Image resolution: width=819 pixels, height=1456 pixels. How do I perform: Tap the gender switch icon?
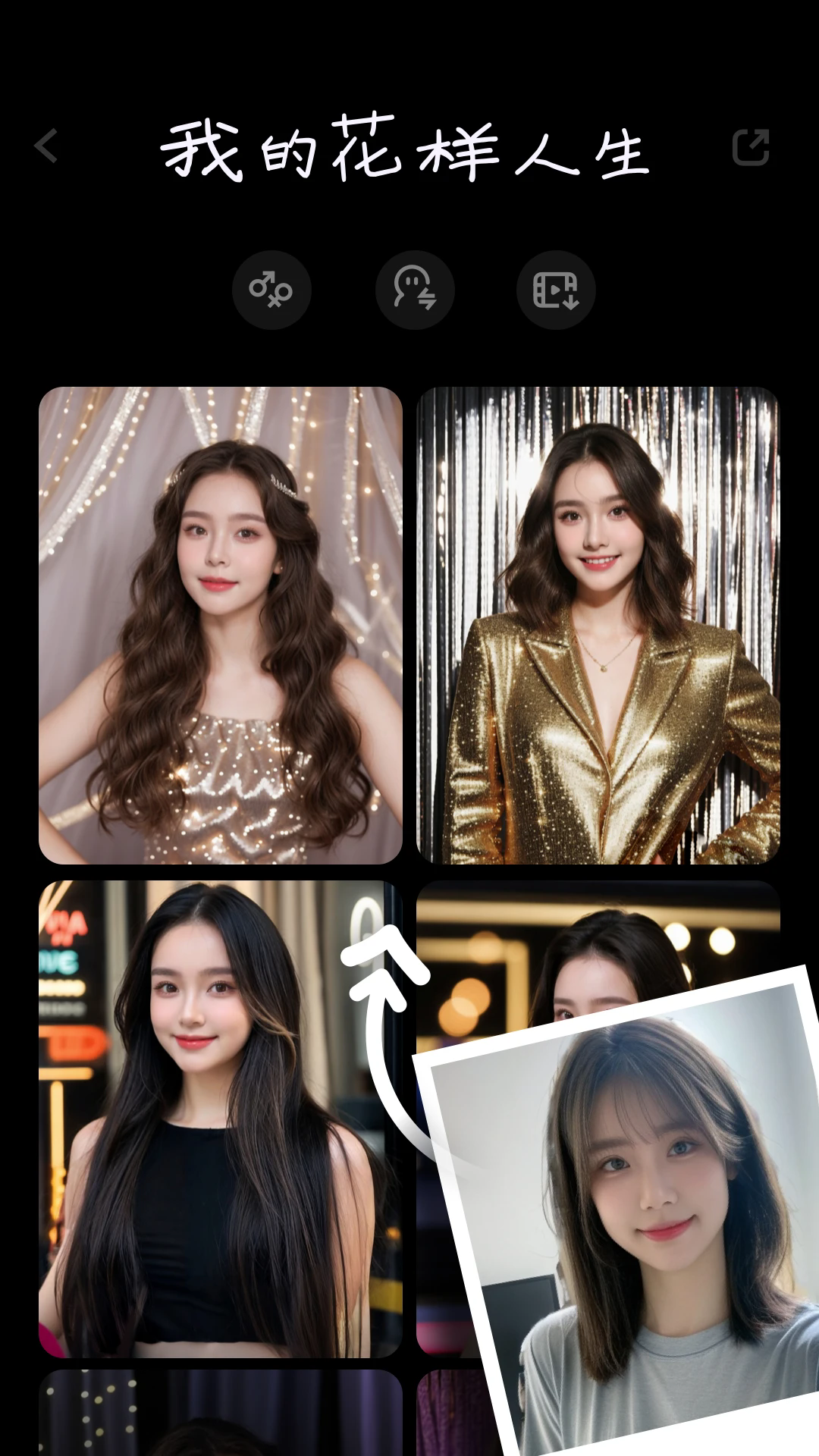point(271,290)
